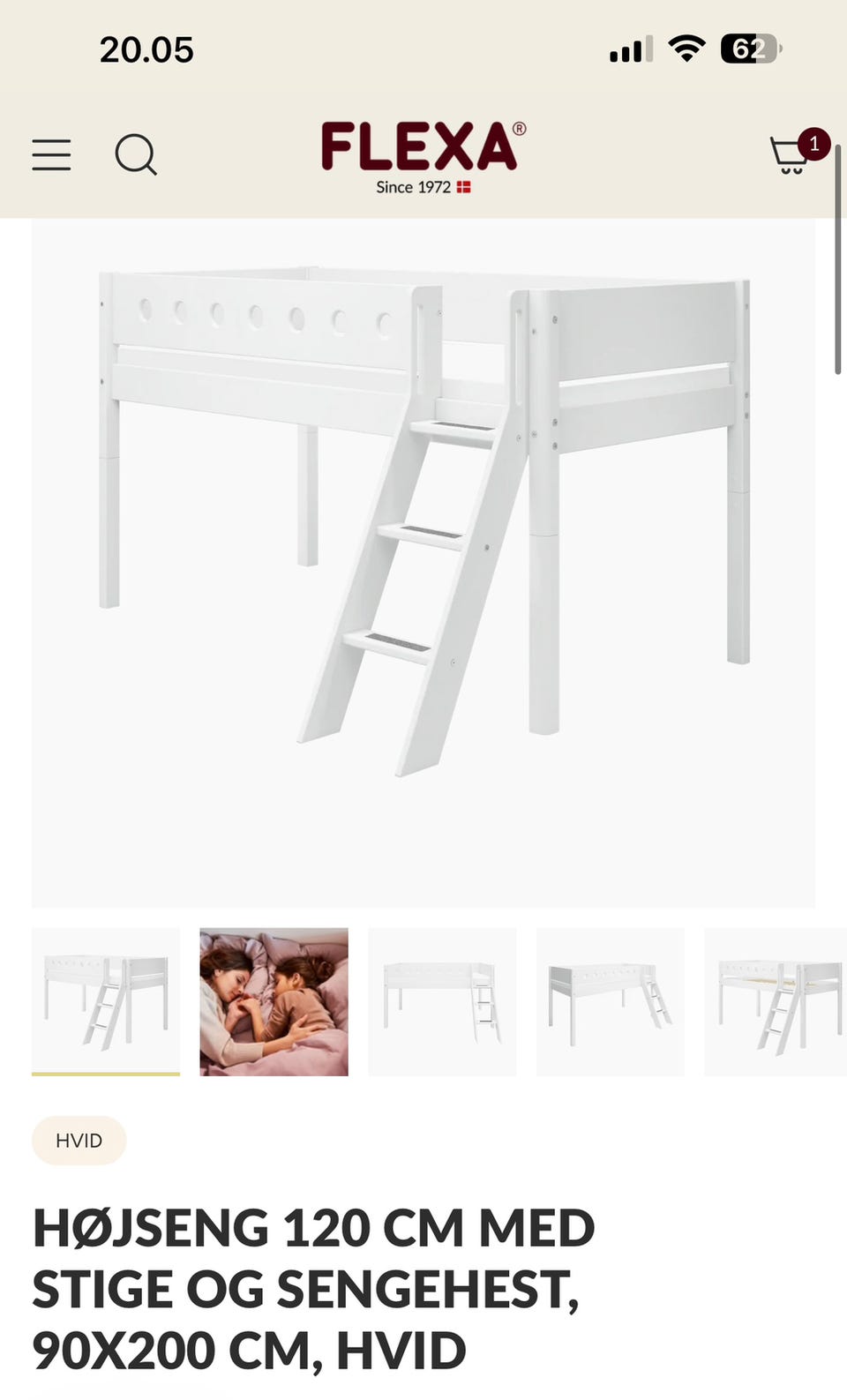The image size is (847, 1400).
Task: Select the HVID color chip
Action: 79,1141
